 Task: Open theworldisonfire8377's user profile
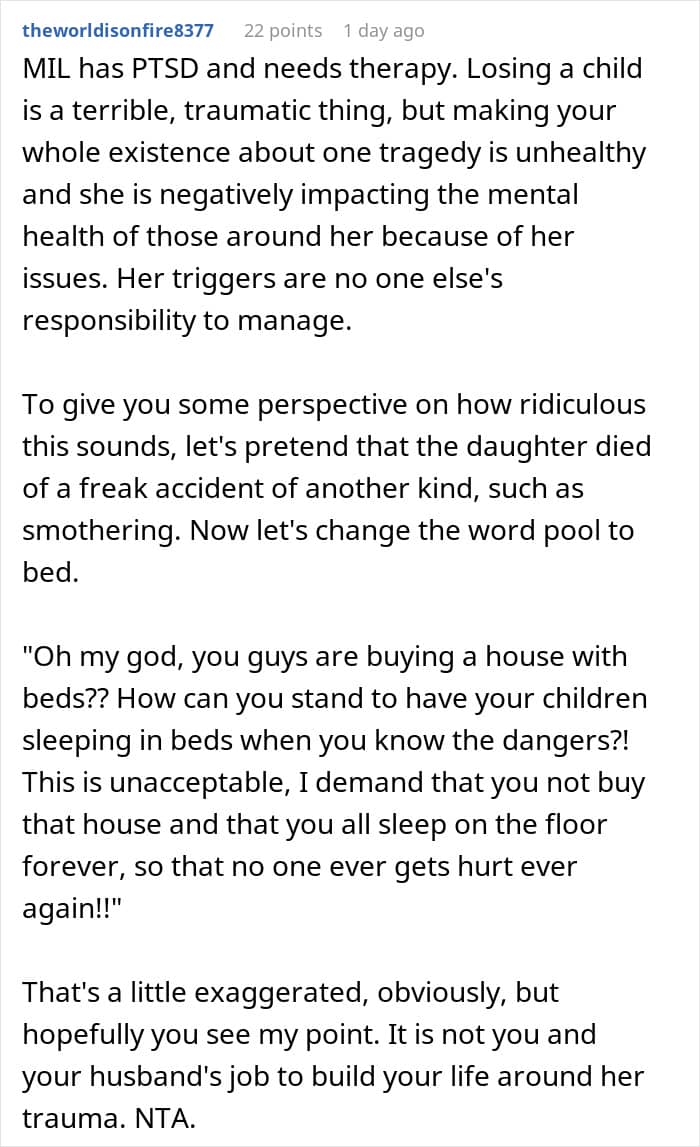point(118,30)
